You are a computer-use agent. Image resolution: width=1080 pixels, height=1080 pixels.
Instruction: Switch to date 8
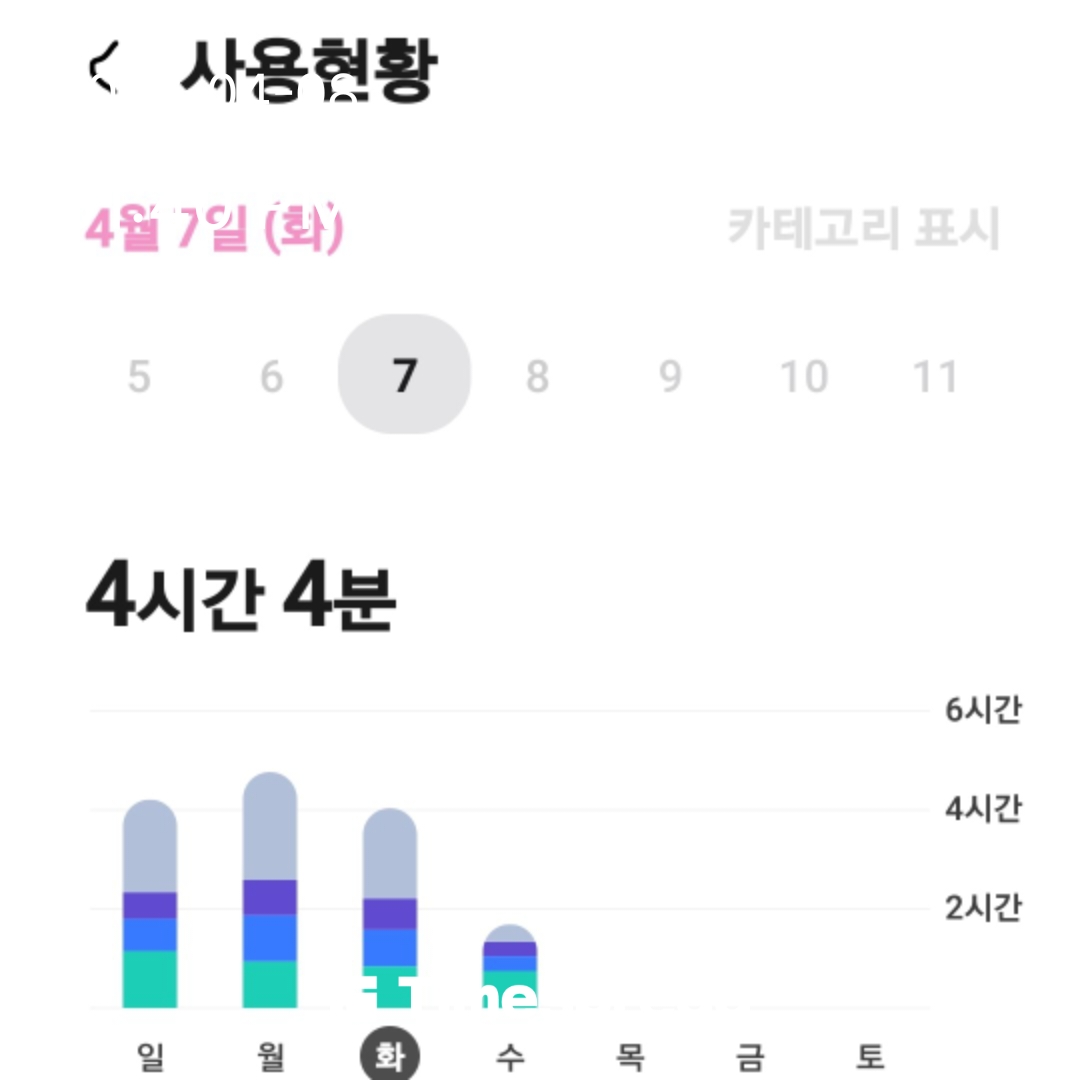coord(537,377)
